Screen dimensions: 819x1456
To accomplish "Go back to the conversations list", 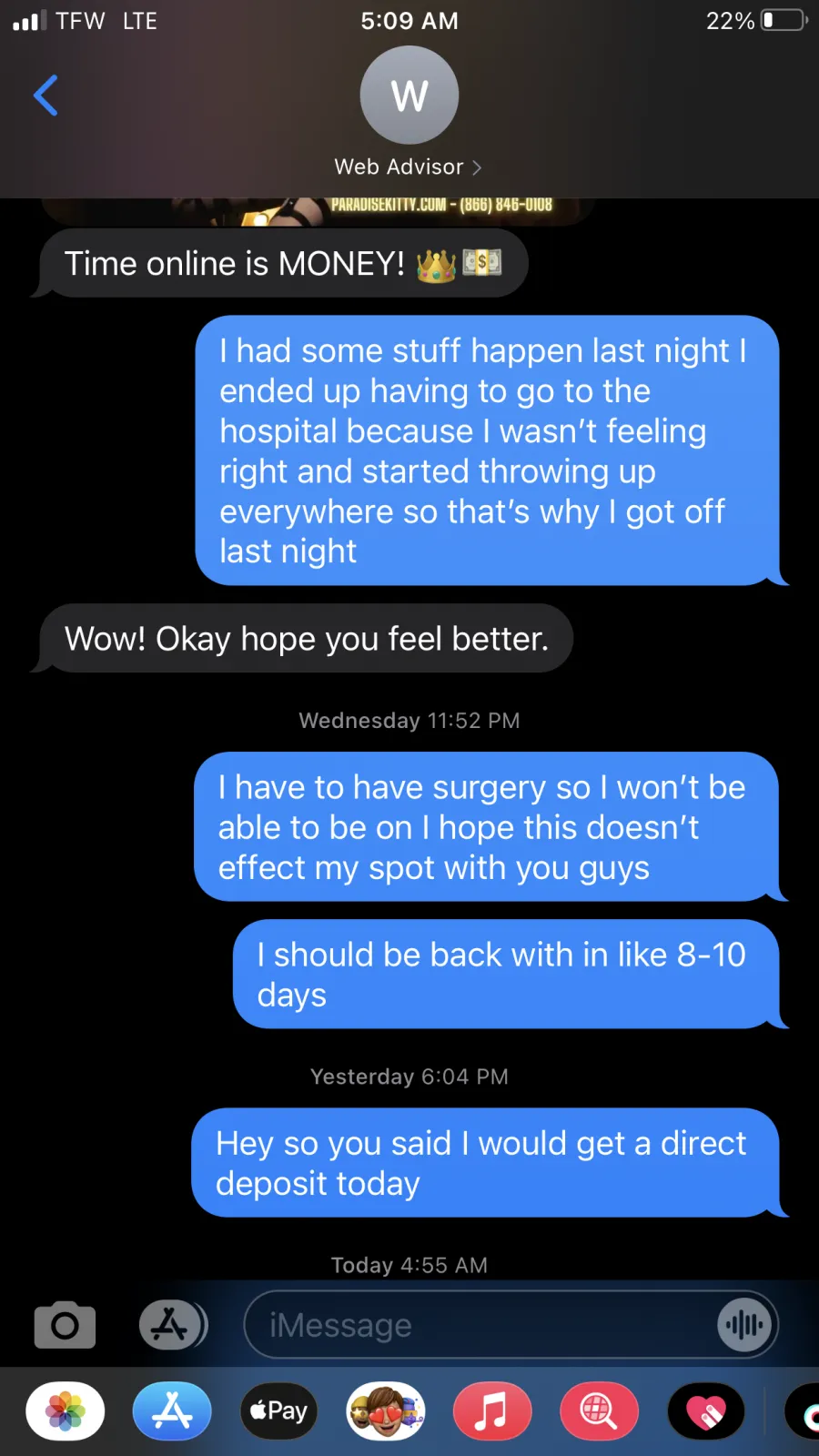I will [x=45, y=96].
